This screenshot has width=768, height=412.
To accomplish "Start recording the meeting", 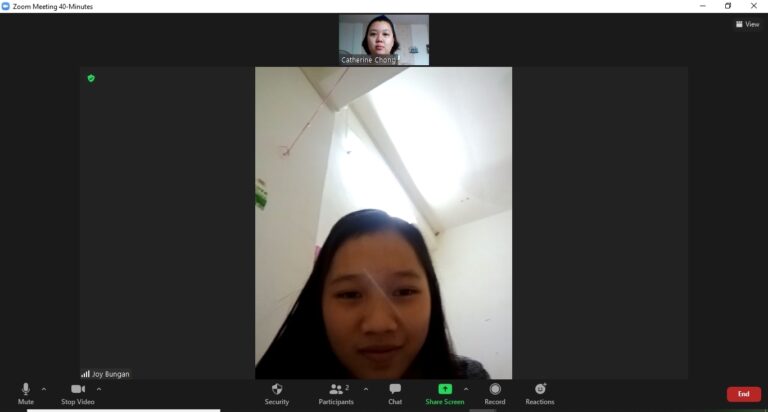I will tap(495, 392).
